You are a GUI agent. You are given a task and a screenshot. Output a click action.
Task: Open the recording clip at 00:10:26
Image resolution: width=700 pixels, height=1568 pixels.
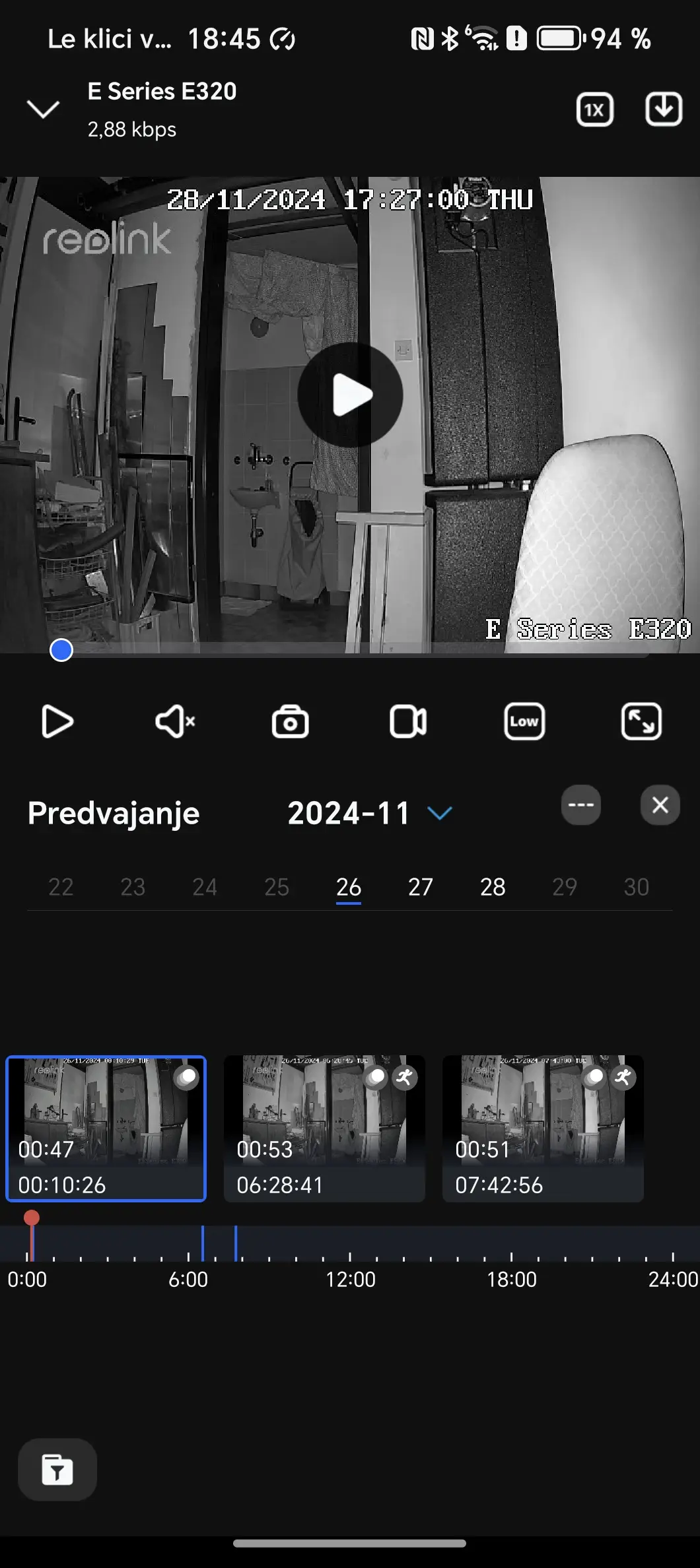click(x=106, y=1128)
